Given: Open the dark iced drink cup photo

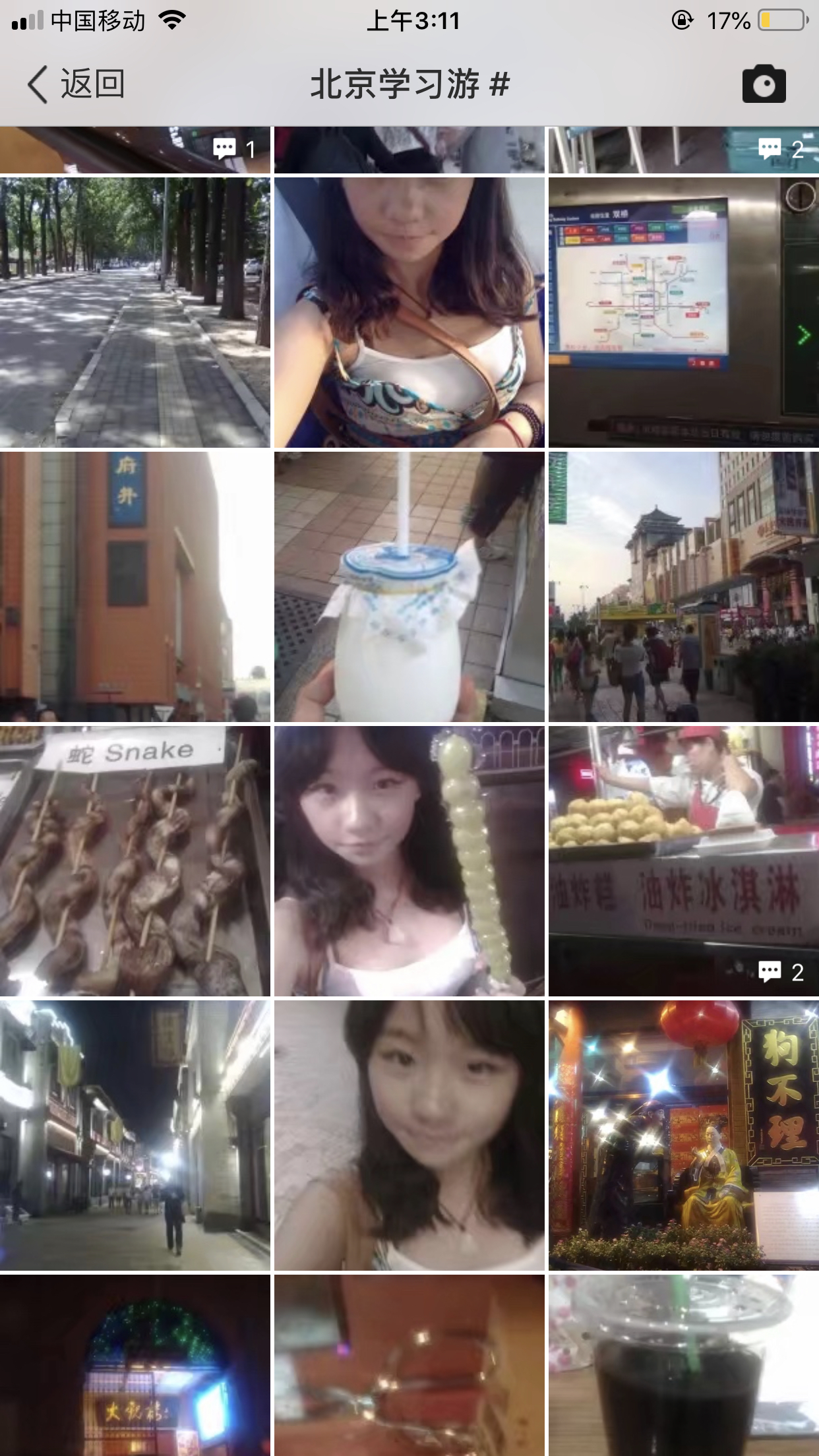Looking at the screenshot, I should click(683, 1365).
